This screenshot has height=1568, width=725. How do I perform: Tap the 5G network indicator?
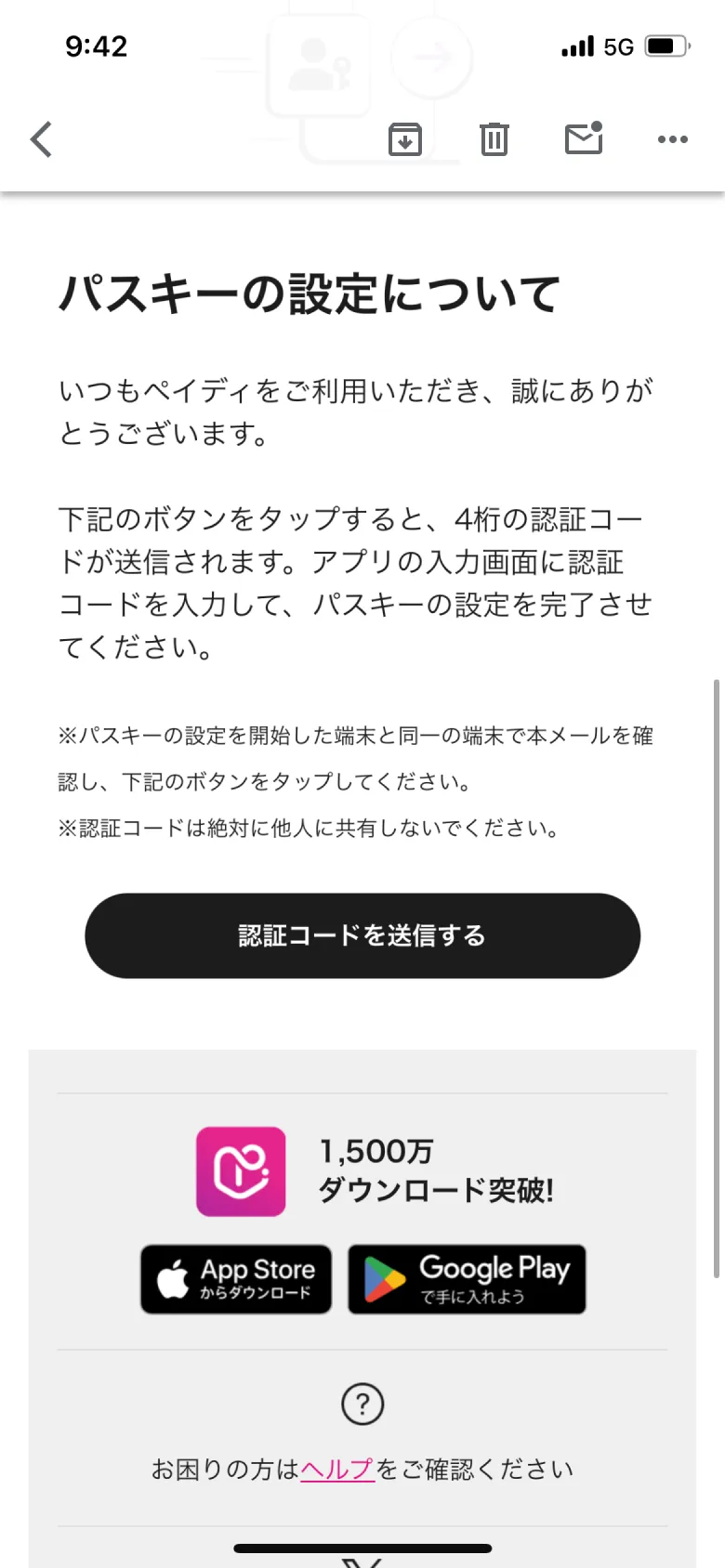click(x=618, y=46)
